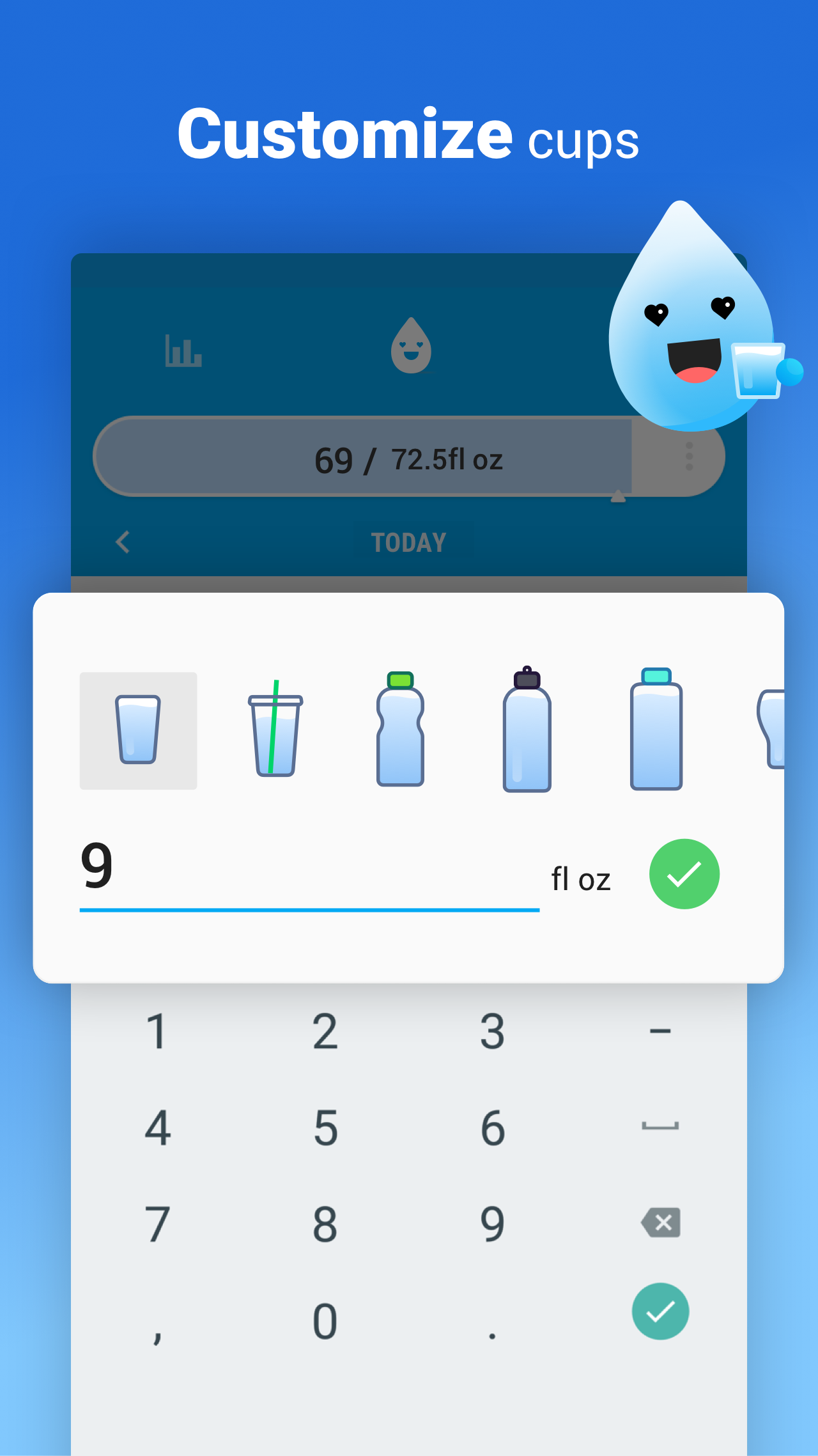Tap the backspace key on the keypad

pos(661,1223)
